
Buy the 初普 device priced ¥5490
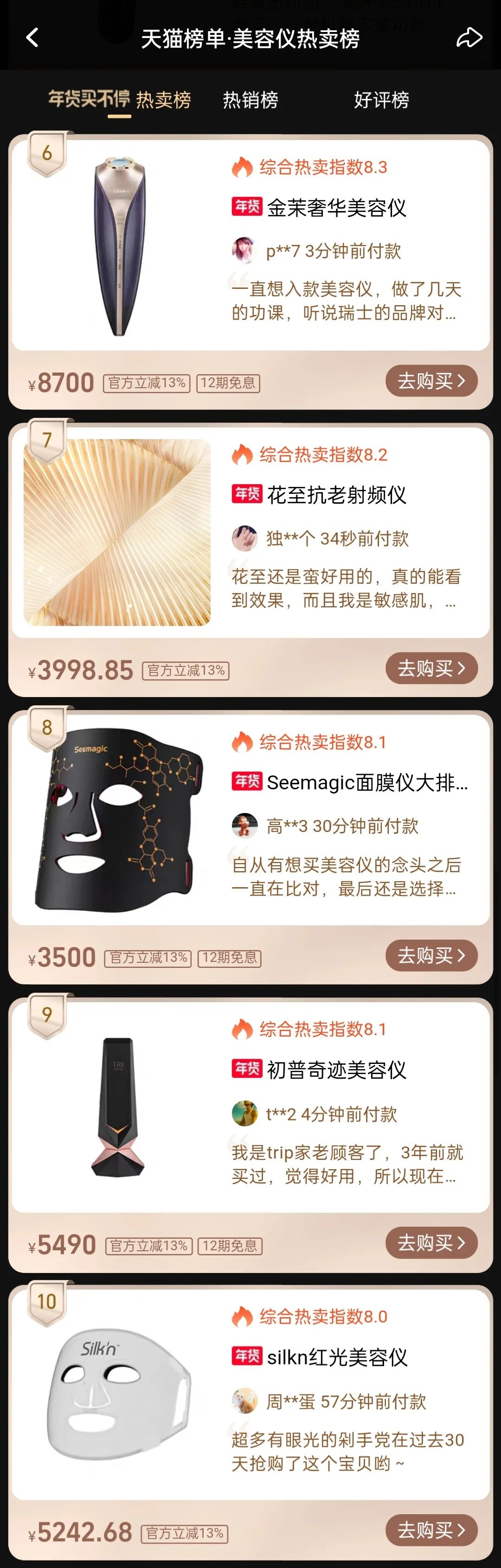tap(431, 1243)
